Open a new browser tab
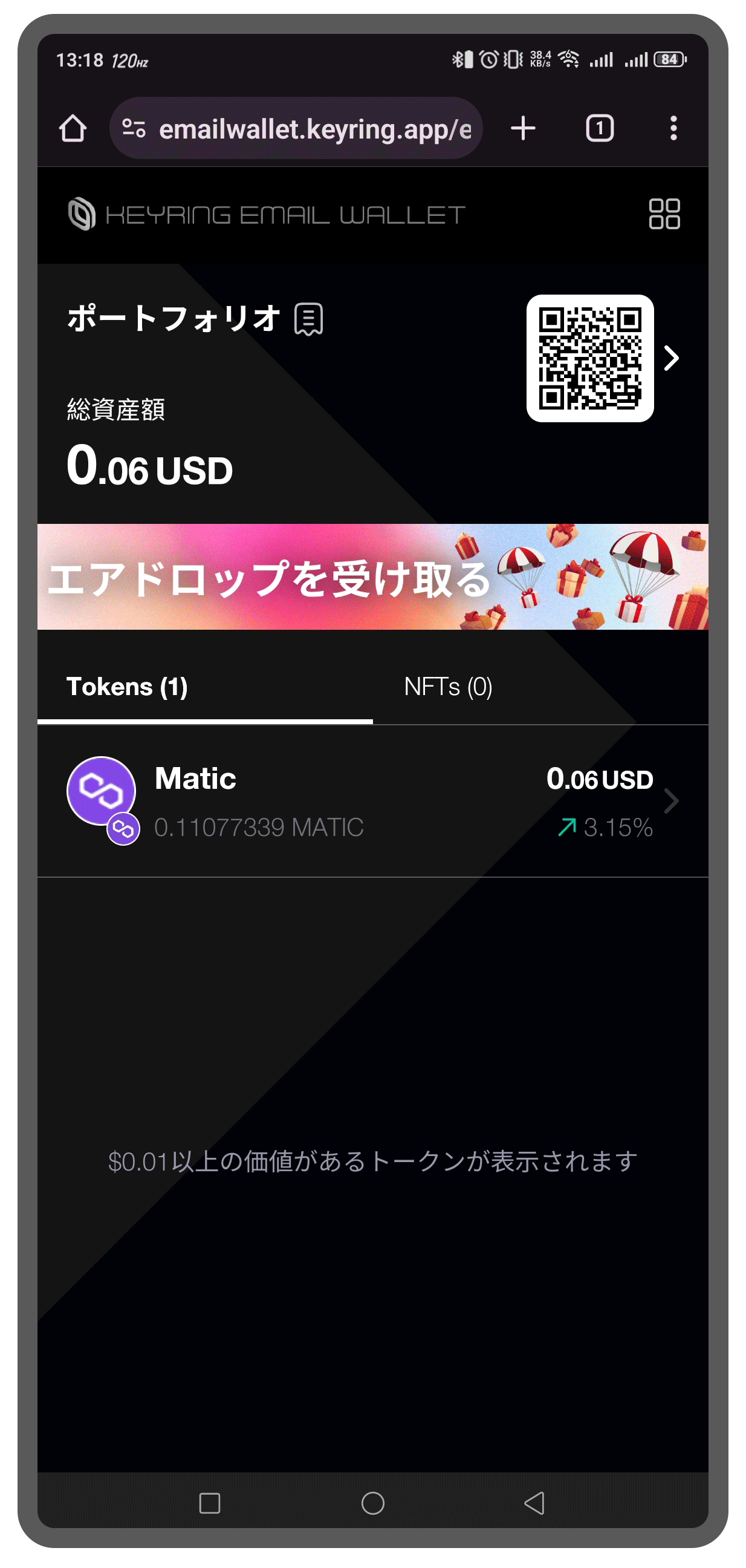 click(x=523, y=128)
